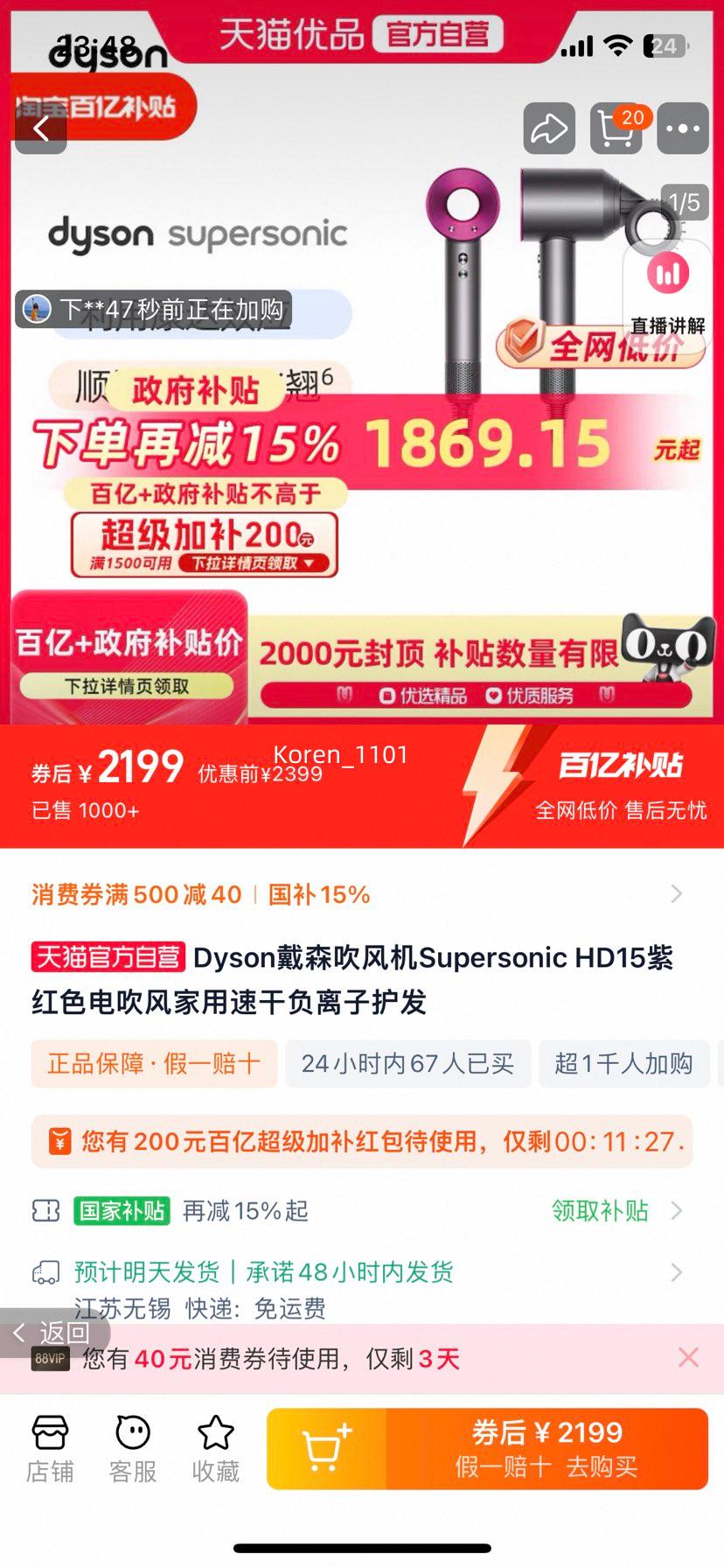Open the 店铺 shop icon at bottom
Image resolution: width=724 pixels, height=1568 pixels.
point(50,1435)
